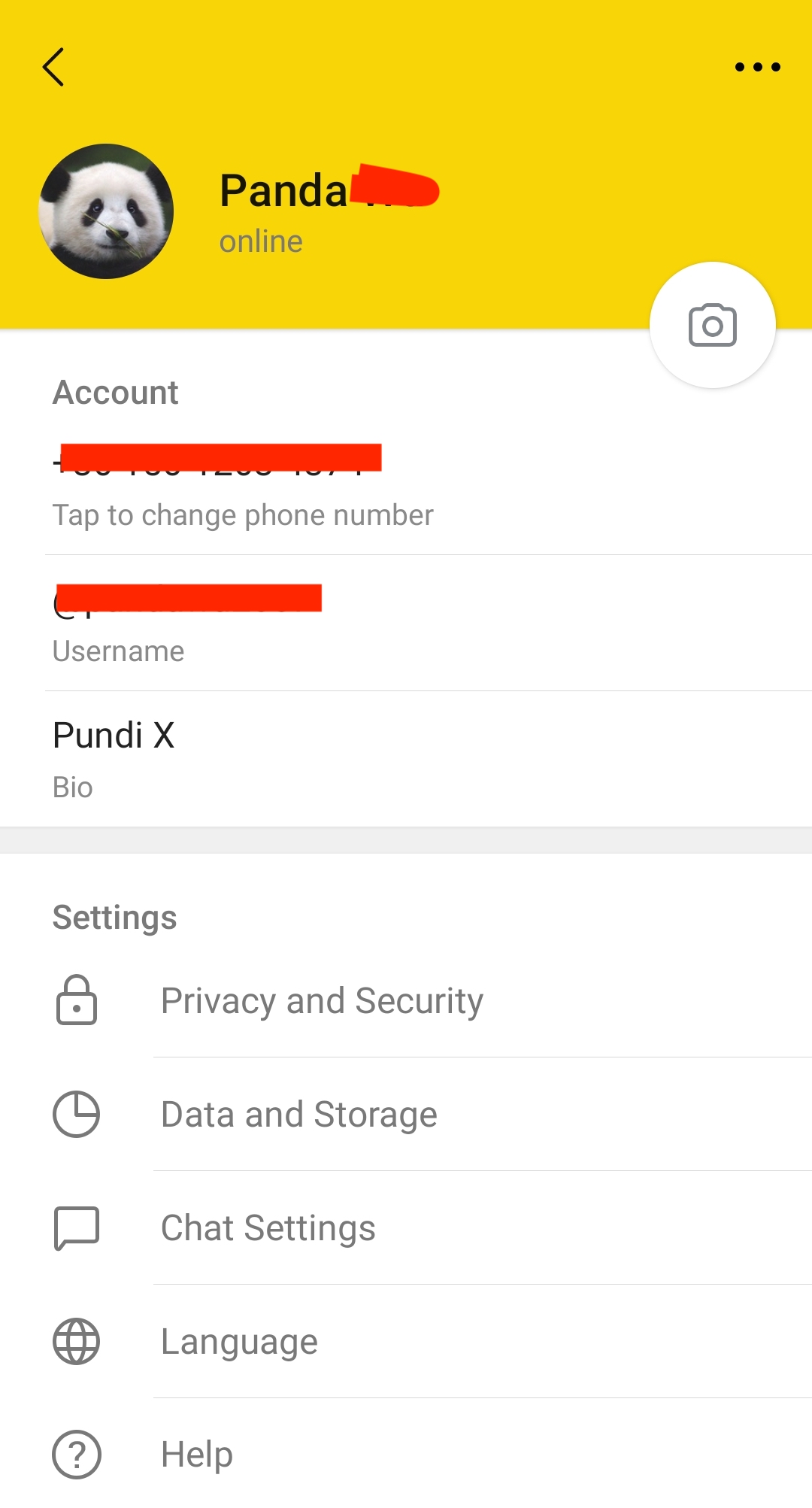
Task: Open Privacy and Security settings
Action: click(x=406, y=1000)
